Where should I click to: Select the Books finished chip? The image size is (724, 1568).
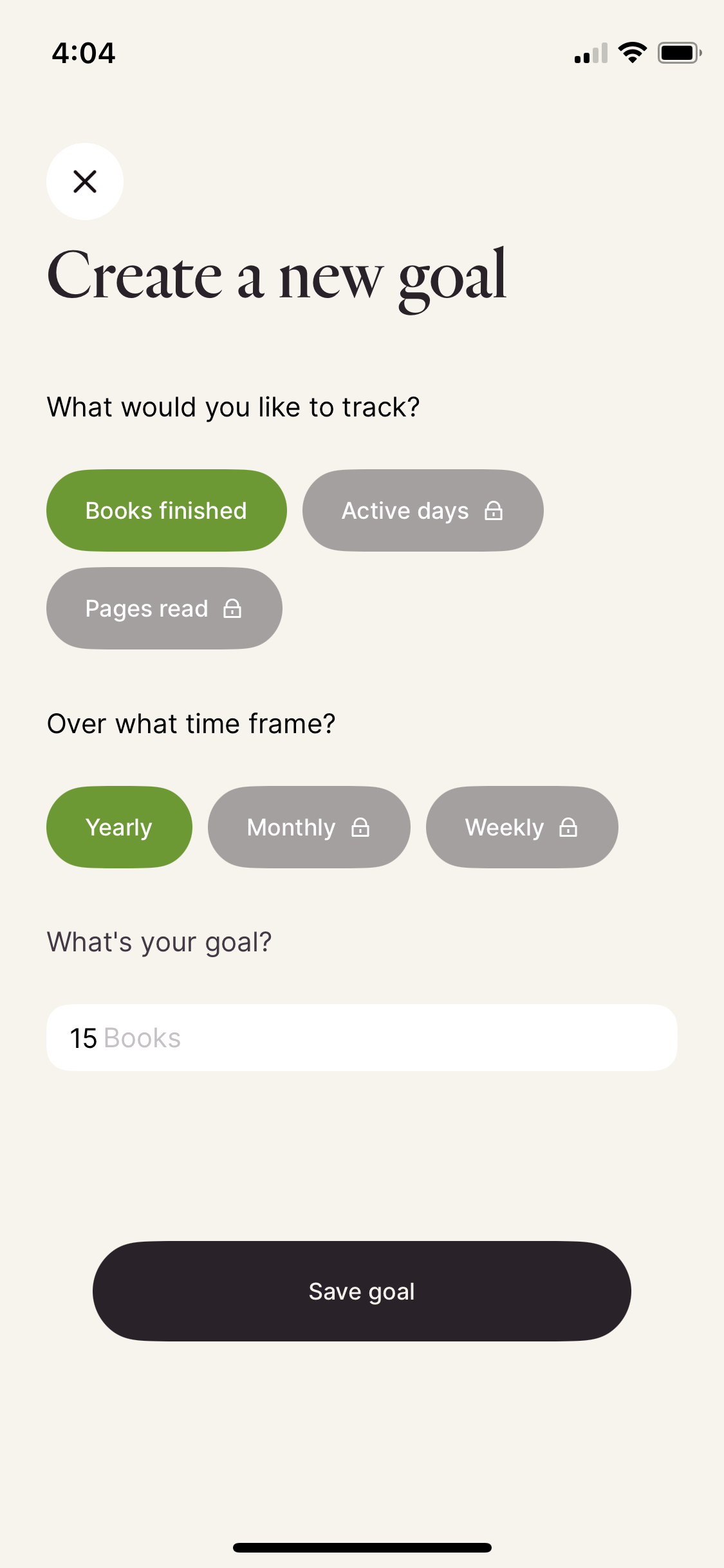(x=167, y=510)
